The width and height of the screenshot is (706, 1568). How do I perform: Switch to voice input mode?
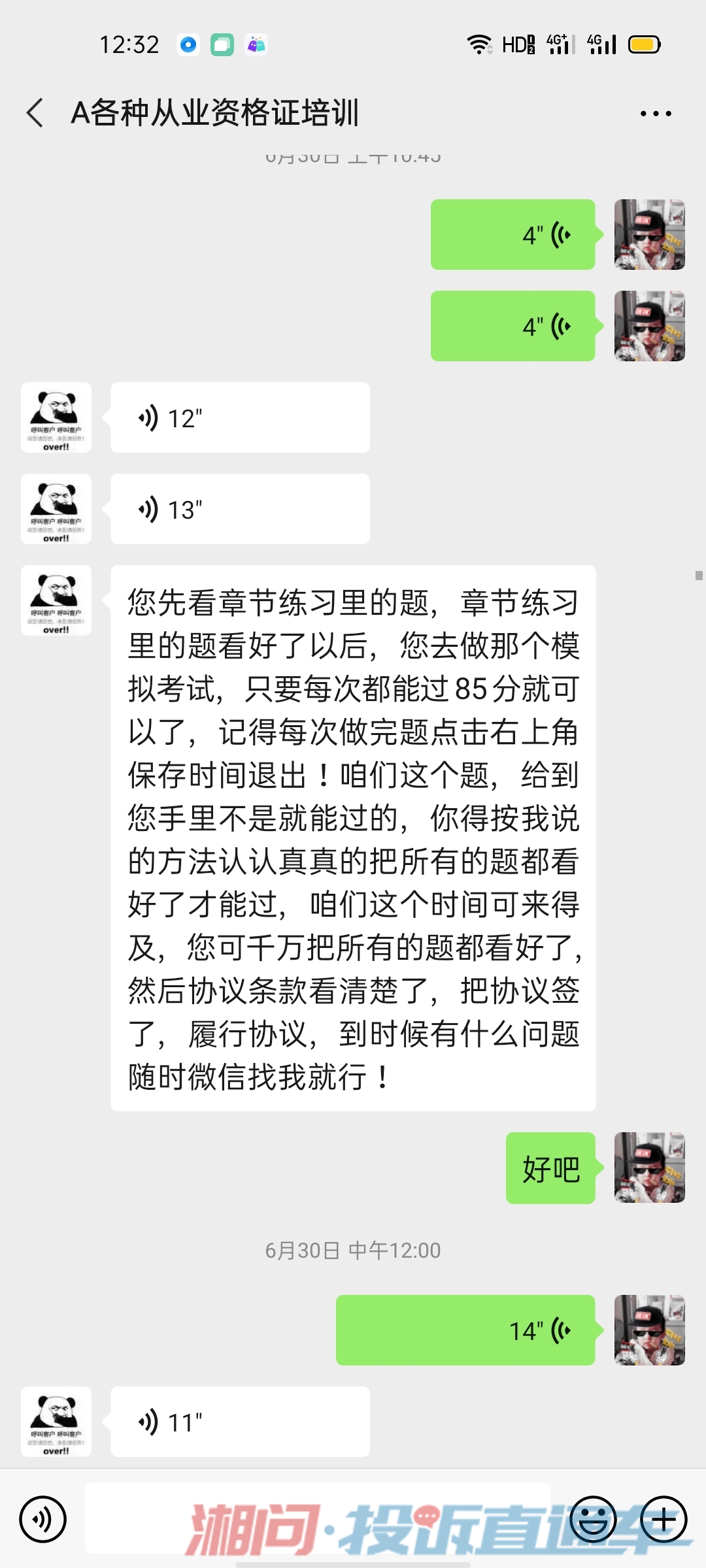click(x=43, y=1519)
